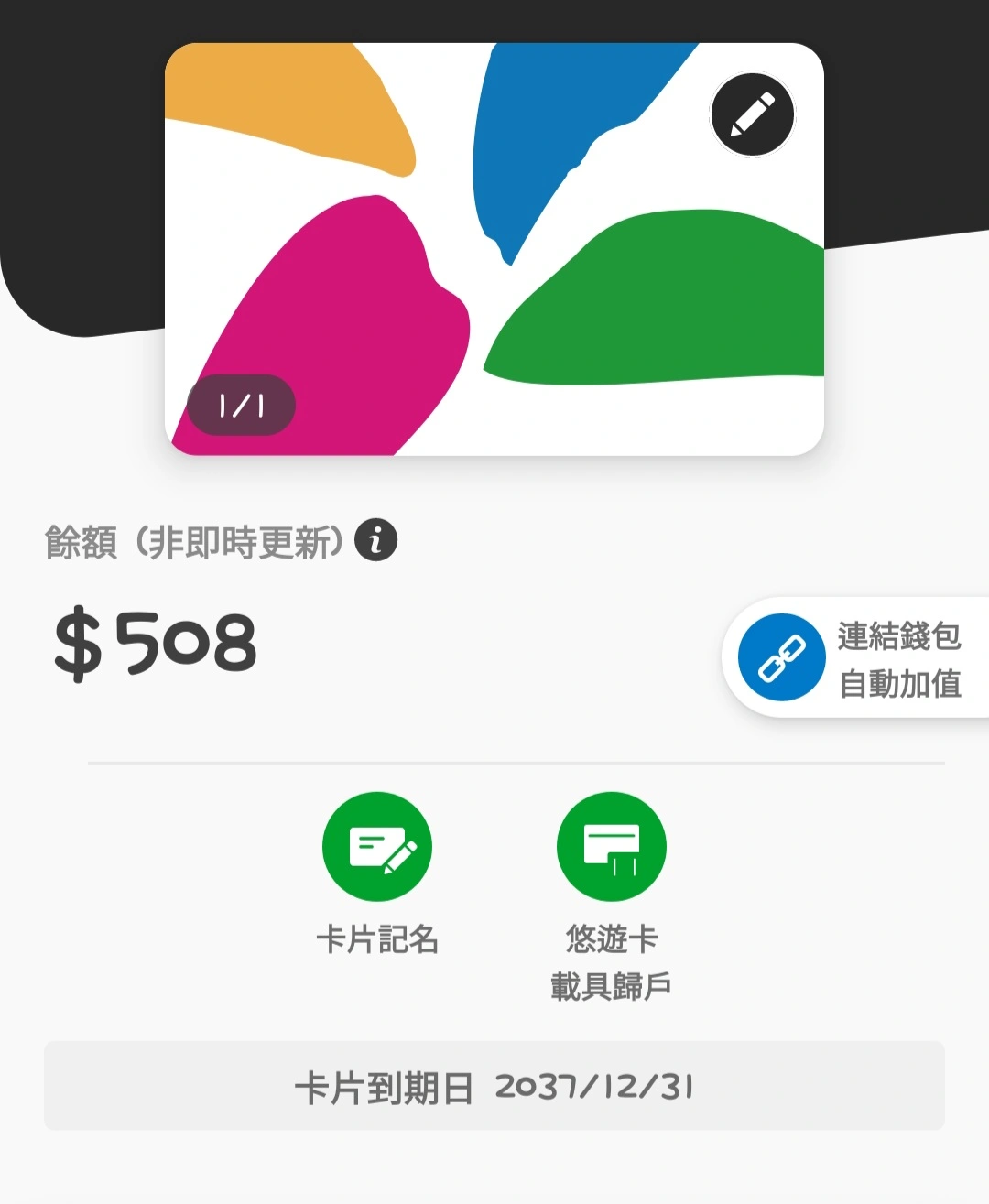Tap the card-reader icon above 悠遊卡載具歸戶
989x1204 pixels.
612,847
